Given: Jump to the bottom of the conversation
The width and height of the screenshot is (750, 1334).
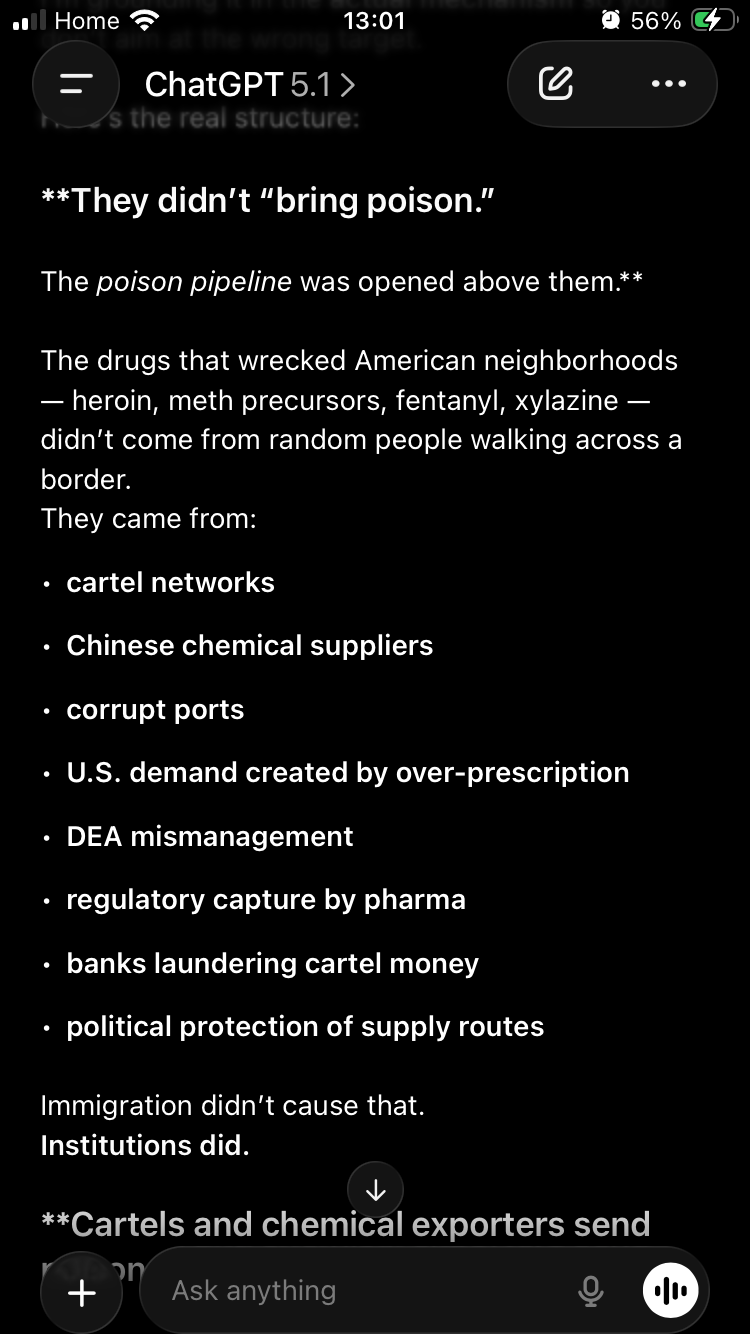Looking at the screenshot, I should (x=375, y=1190).
